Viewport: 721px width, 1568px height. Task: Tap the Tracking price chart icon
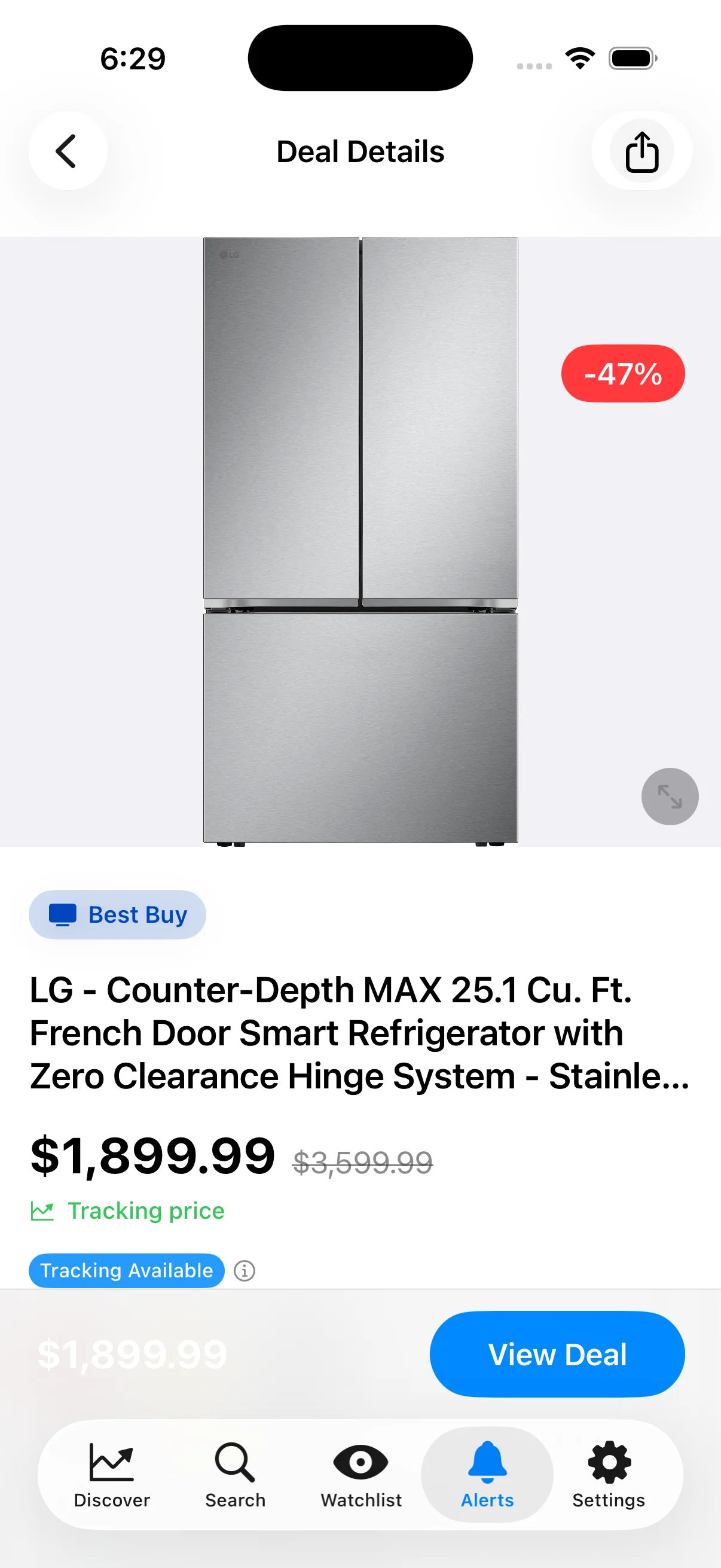click(42, 1210)
